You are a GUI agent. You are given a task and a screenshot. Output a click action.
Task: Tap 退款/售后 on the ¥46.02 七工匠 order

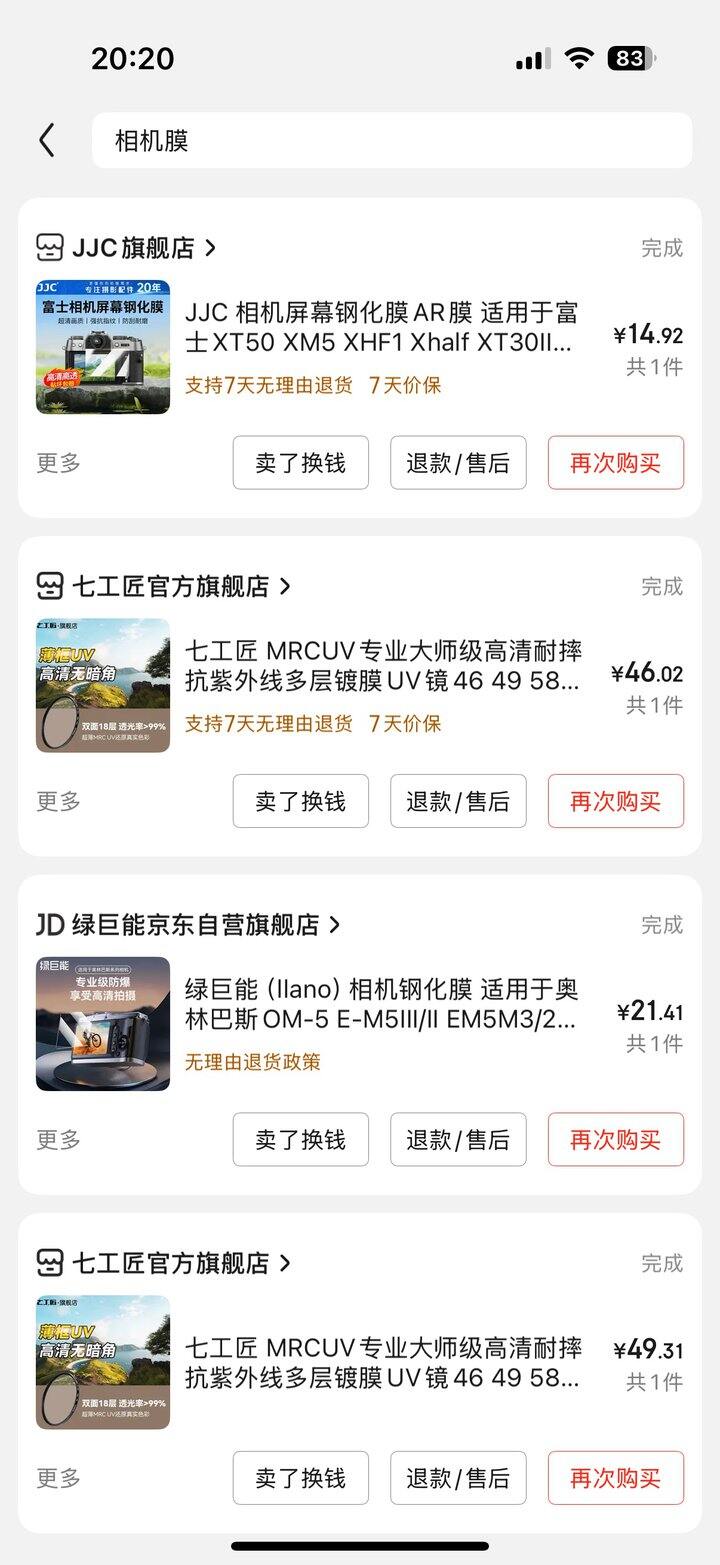tap(458, 801)
